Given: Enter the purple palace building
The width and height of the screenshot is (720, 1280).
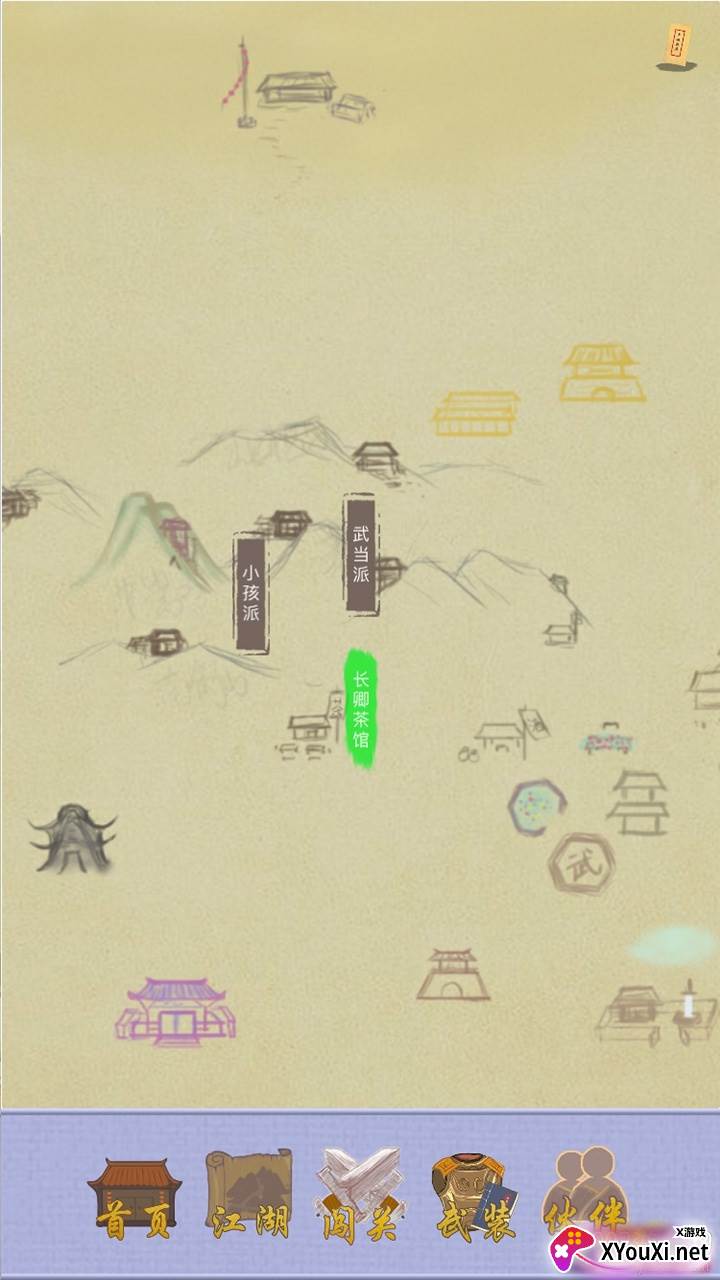Looking at the screenshot, I should pos(176,1012).
